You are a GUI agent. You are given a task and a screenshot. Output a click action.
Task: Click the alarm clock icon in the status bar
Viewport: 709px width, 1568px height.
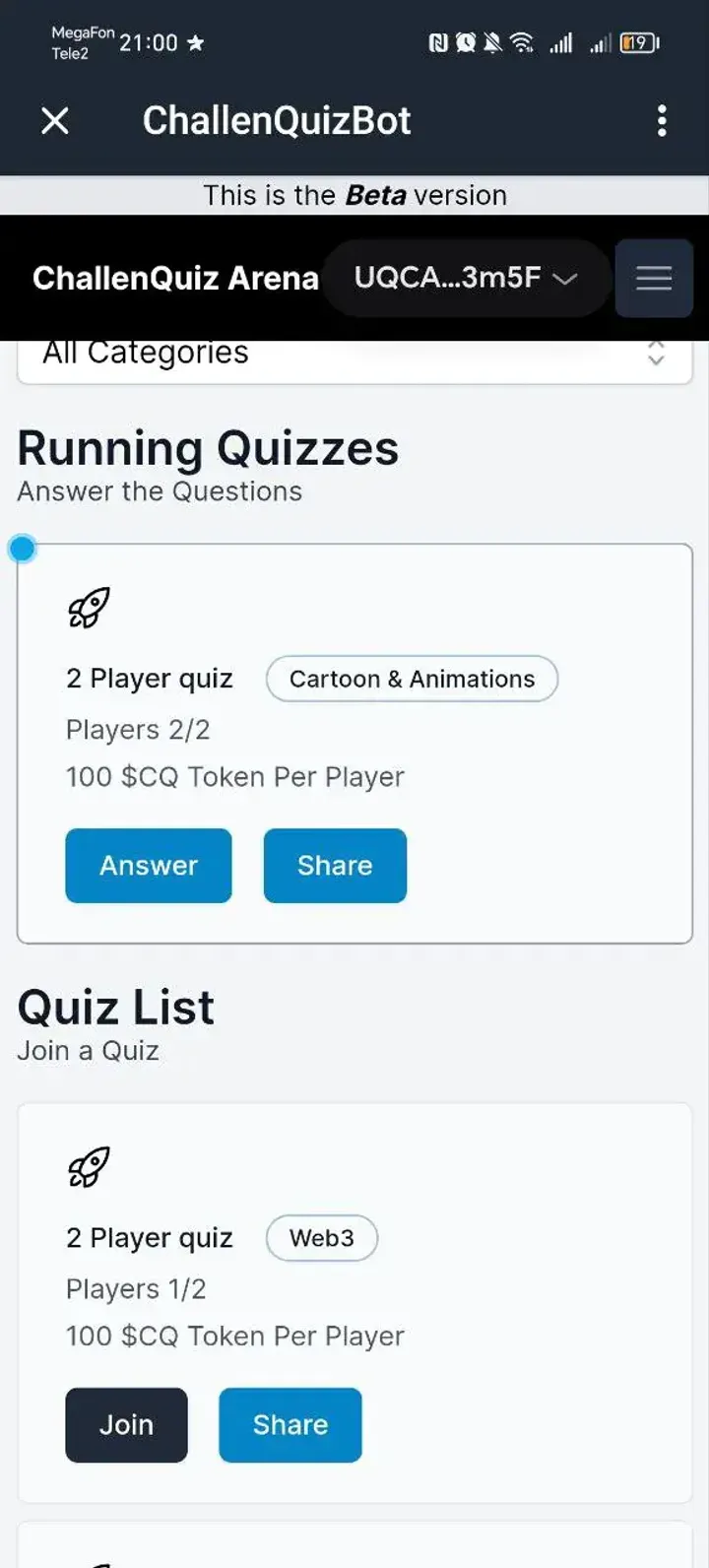[x=467, y=43]
